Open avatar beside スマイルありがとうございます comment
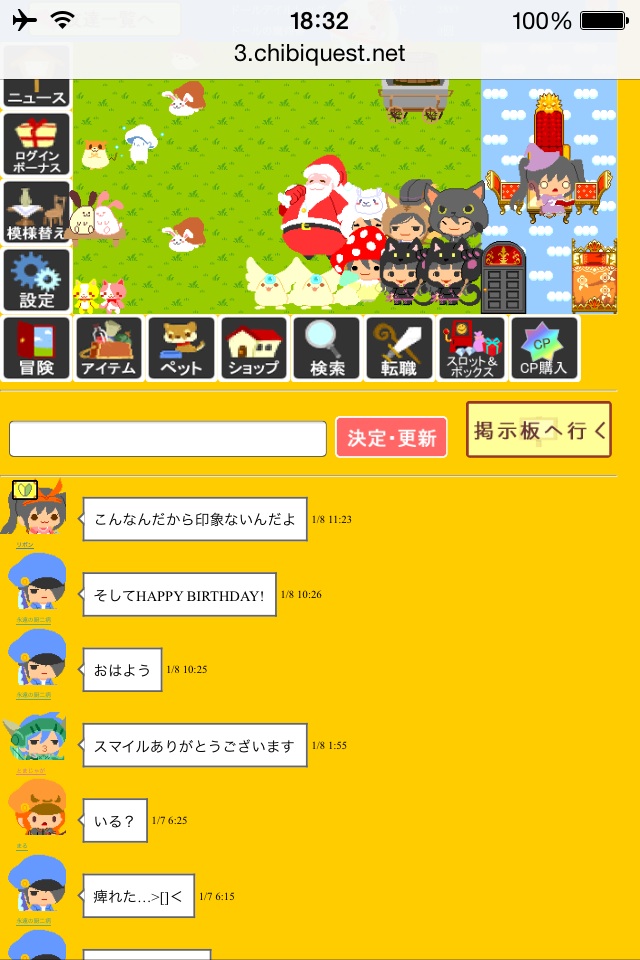 pos(36,741)
